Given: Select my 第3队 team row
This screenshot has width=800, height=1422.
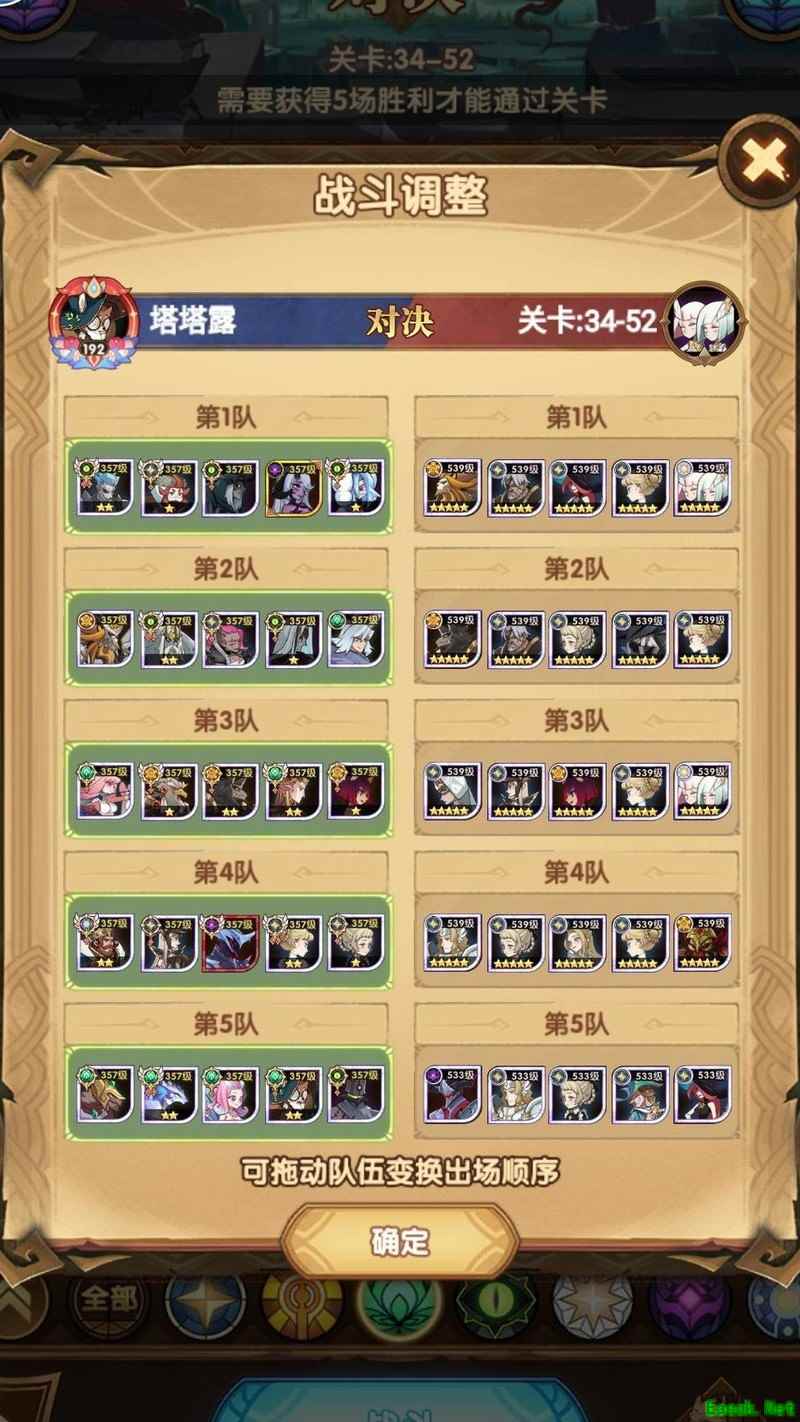Looking at the screenshot, I should (228, 791).
